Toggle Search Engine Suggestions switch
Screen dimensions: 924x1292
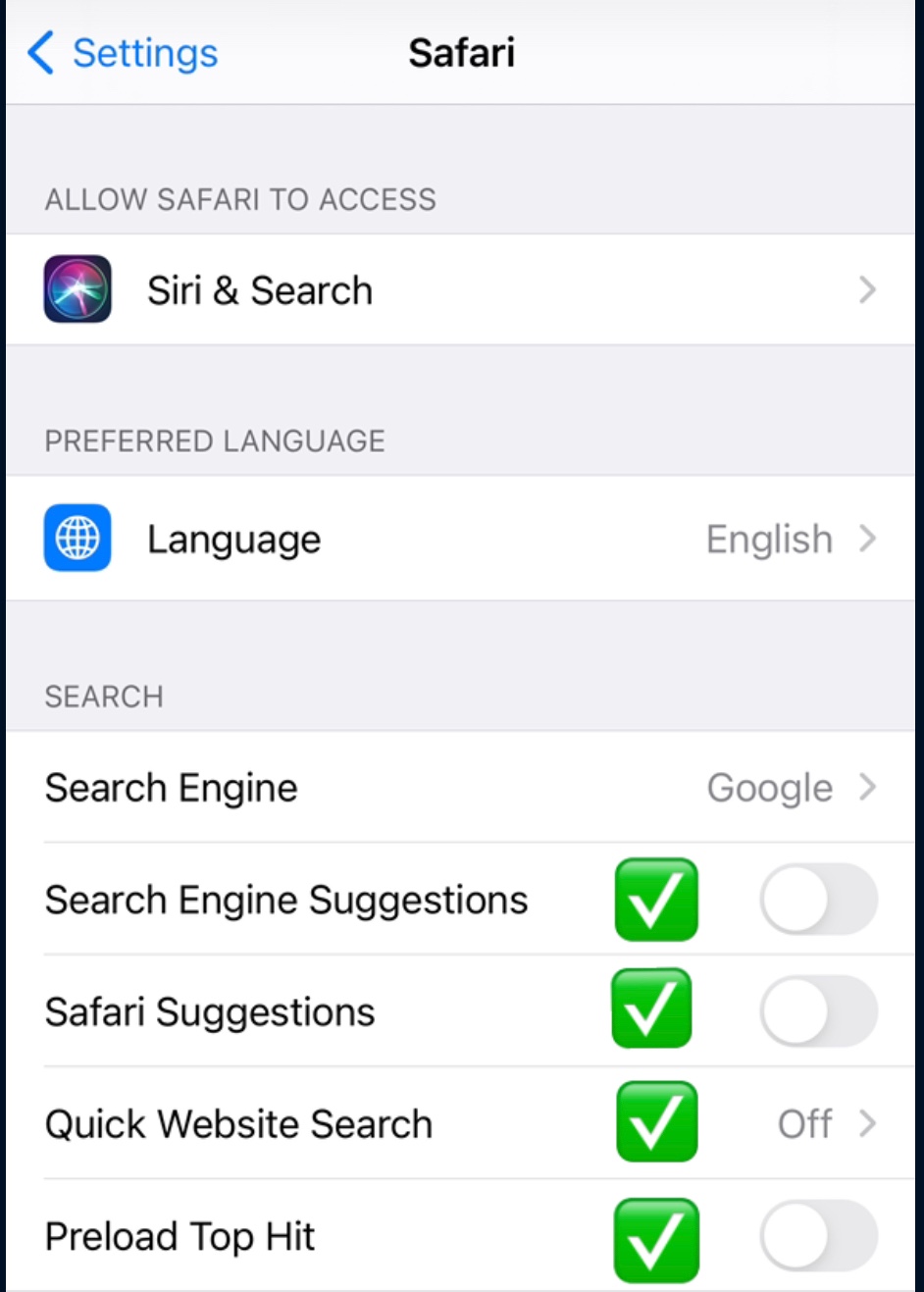click(817, 900)
